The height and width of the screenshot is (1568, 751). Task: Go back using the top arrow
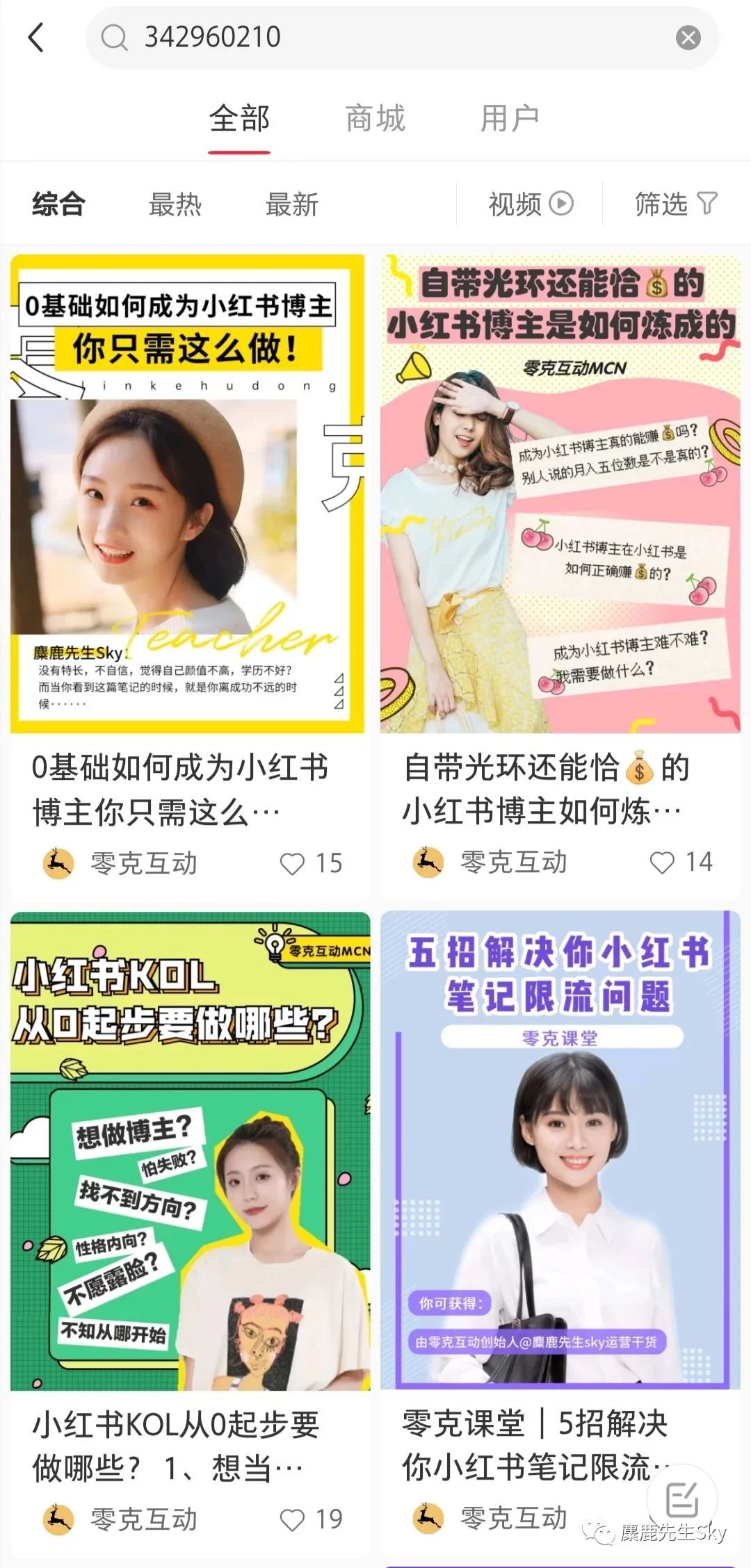pyautogui.click(x=36, y=37)
